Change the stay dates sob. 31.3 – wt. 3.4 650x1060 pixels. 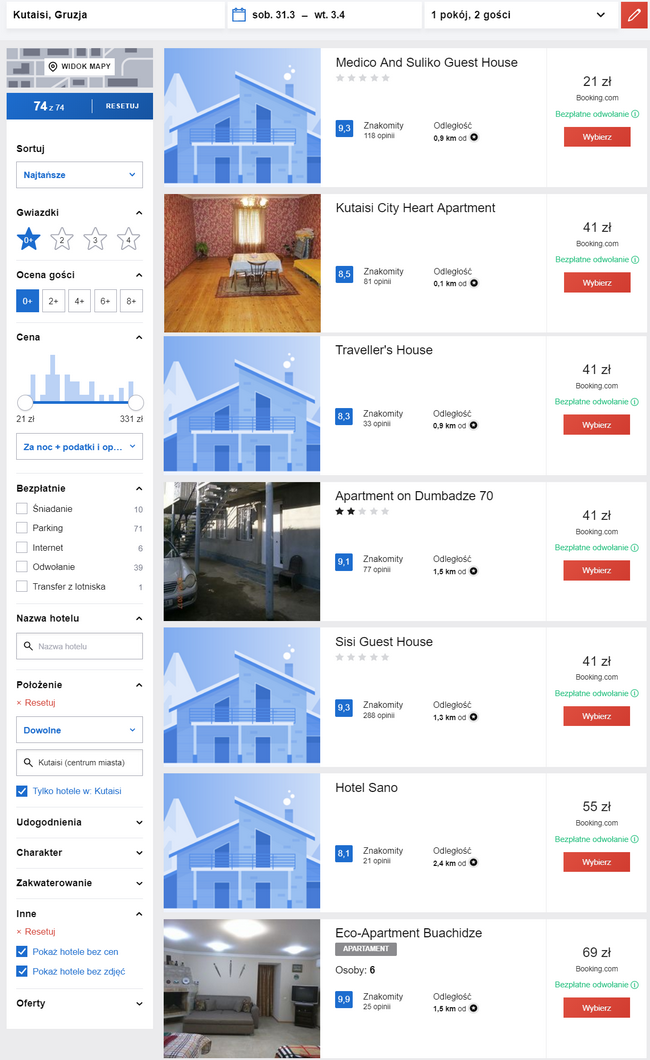[x=324, y=15]
